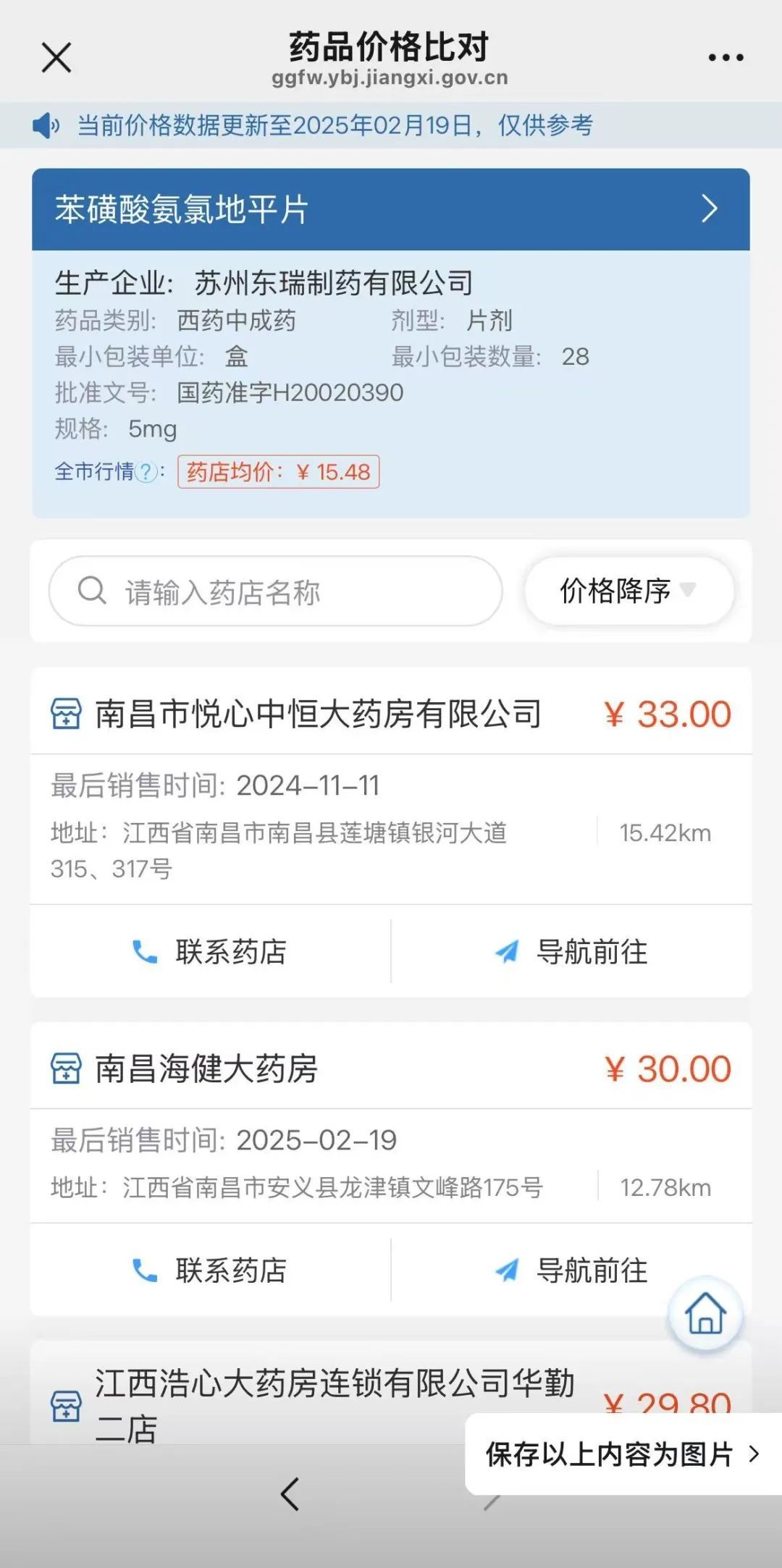Select 保存以上内容为图片 to save page
Screen dimensions: 782x1568
(623, 1454)
